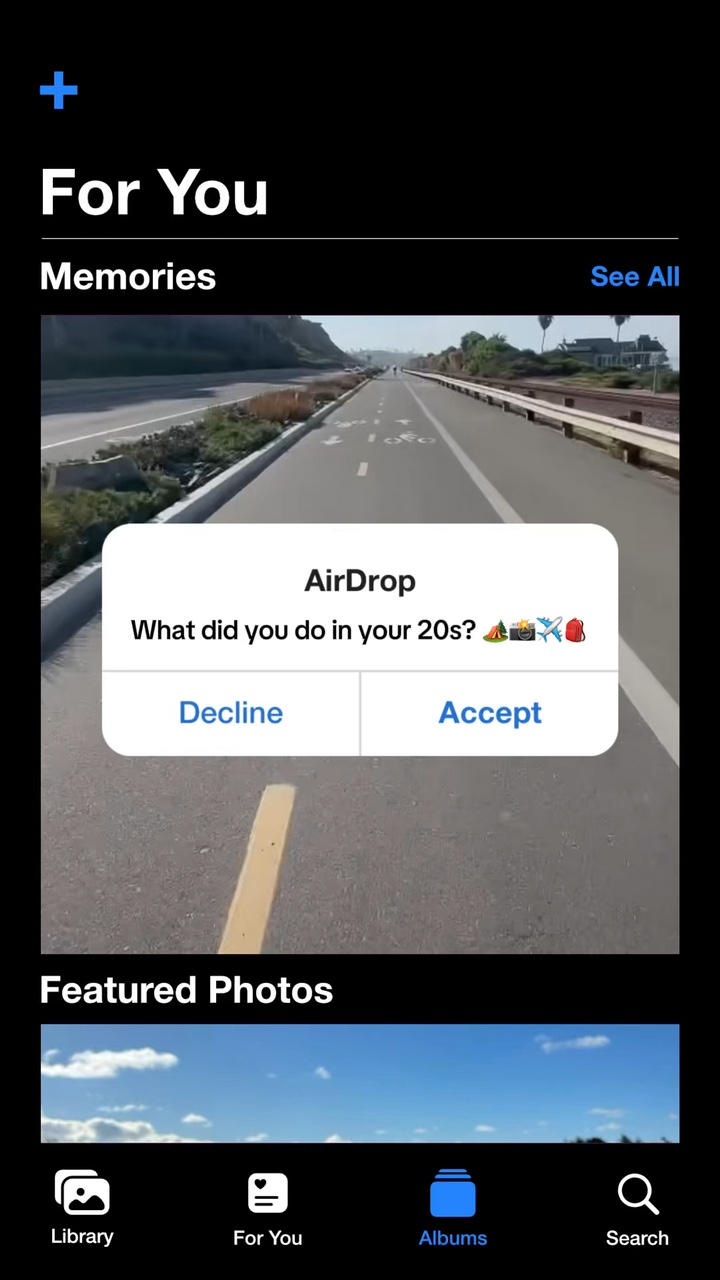Select the Albums tab
This screenshot has height=1280, width=720.
[453, 1210]
